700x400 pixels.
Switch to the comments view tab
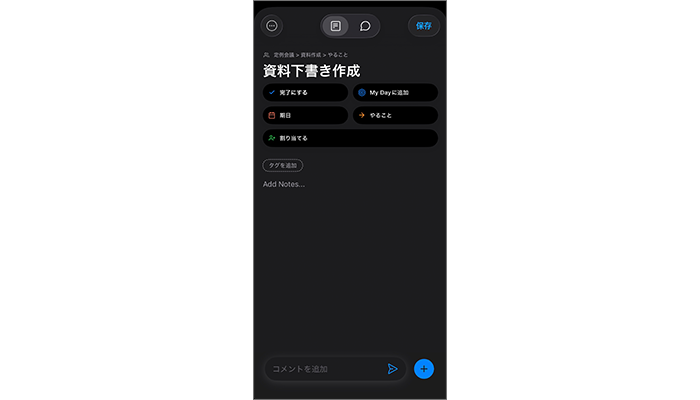[x=365, y=26]
